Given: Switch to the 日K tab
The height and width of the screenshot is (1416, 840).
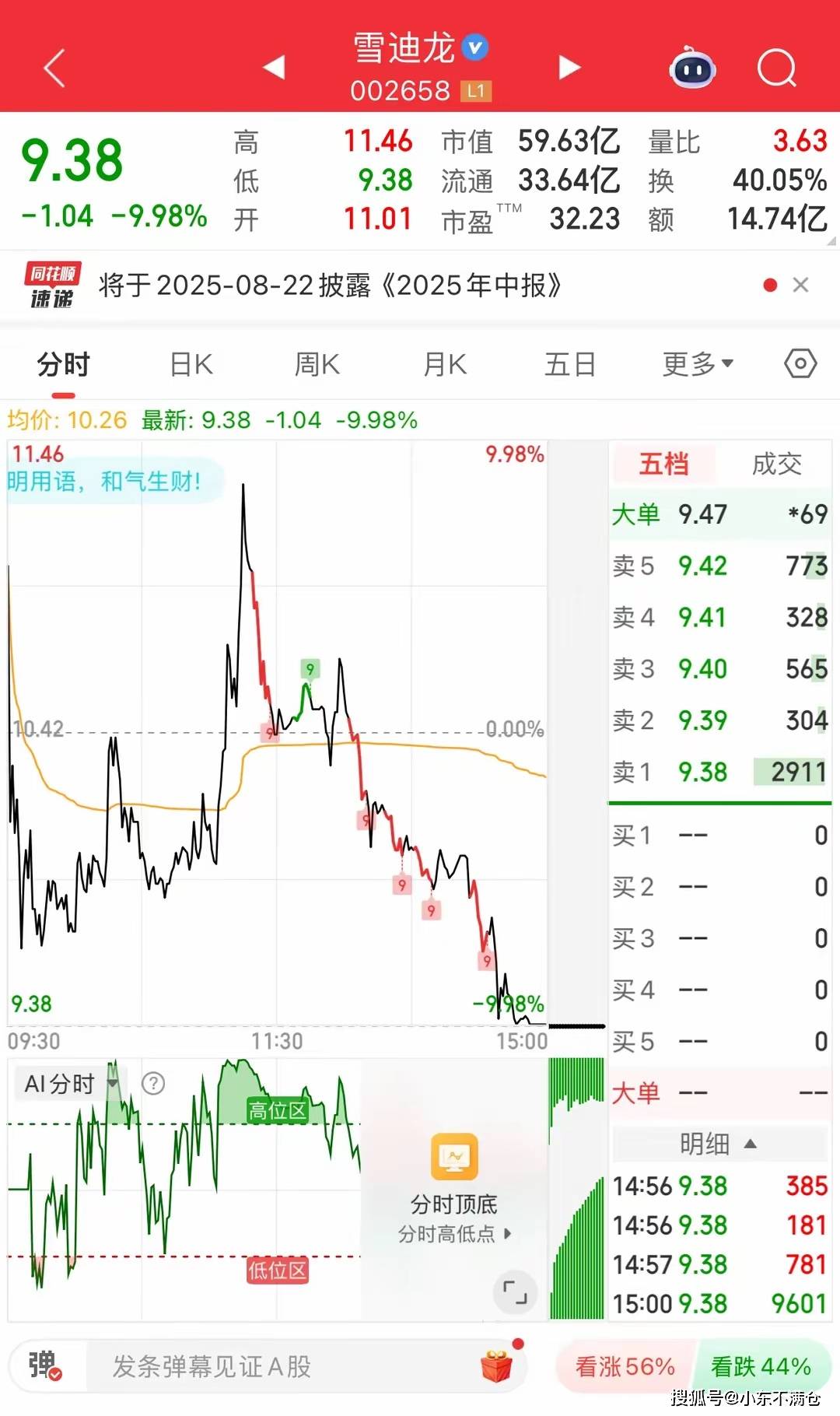Looking at the screenshot, I should 189,363.
